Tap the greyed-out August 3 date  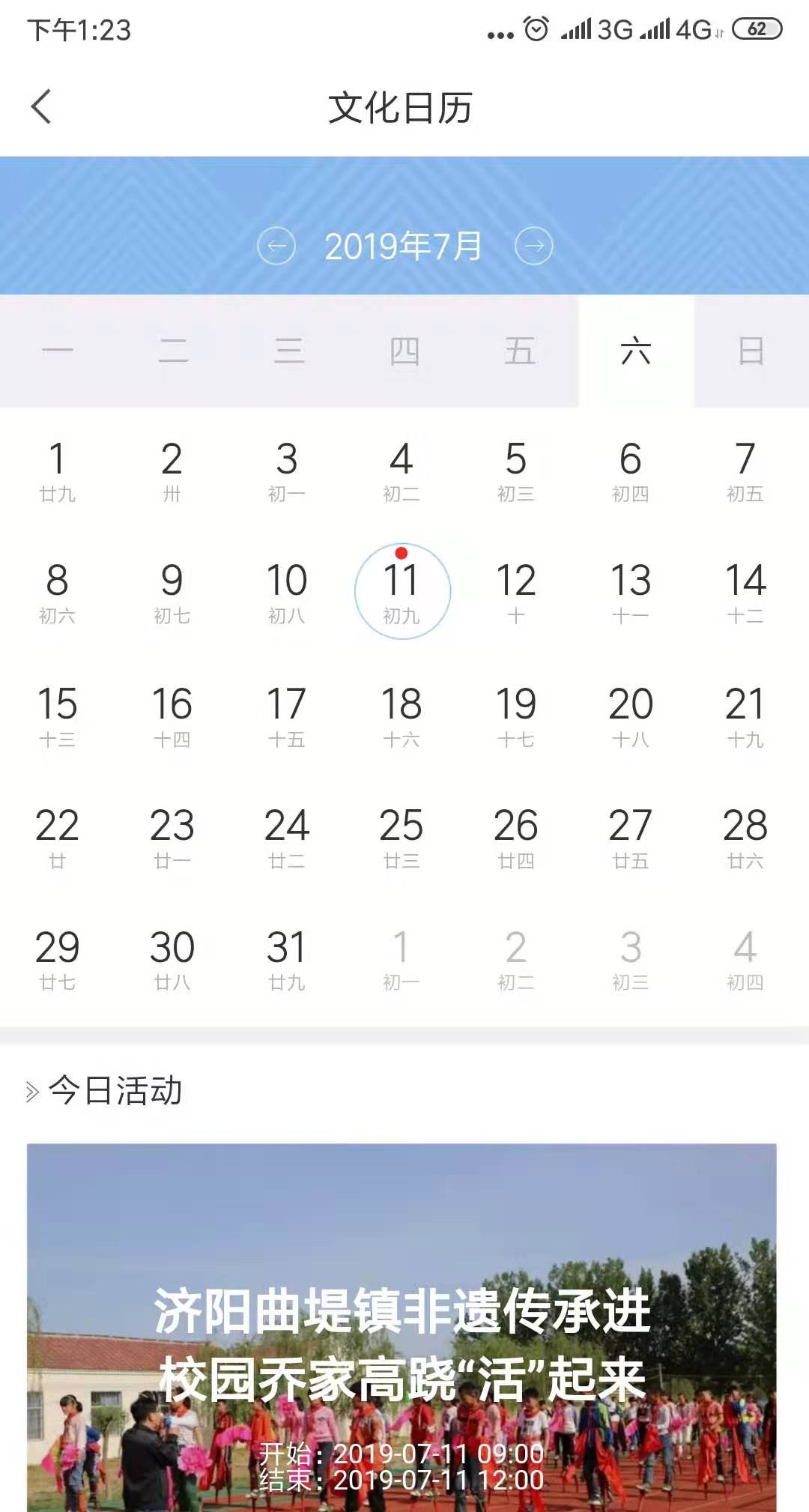(x=631, y=959)
